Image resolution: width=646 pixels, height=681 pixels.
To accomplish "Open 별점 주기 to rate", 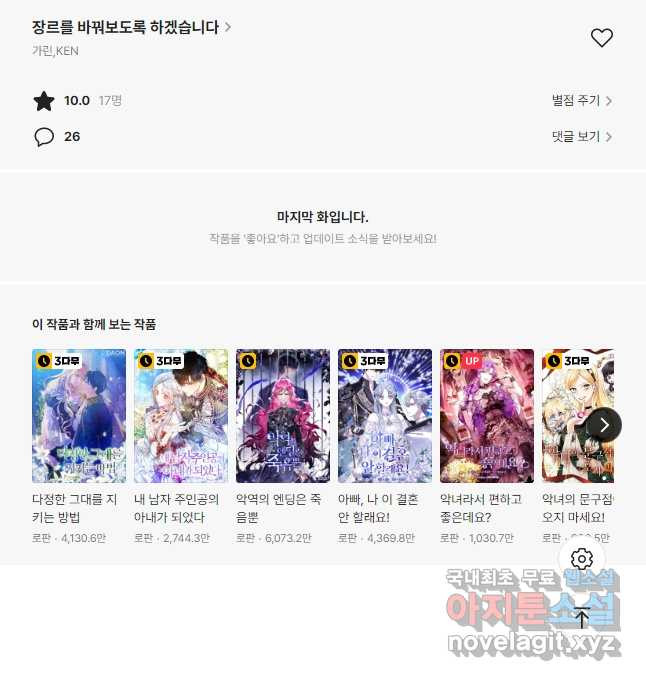I will tap(581, 101).
